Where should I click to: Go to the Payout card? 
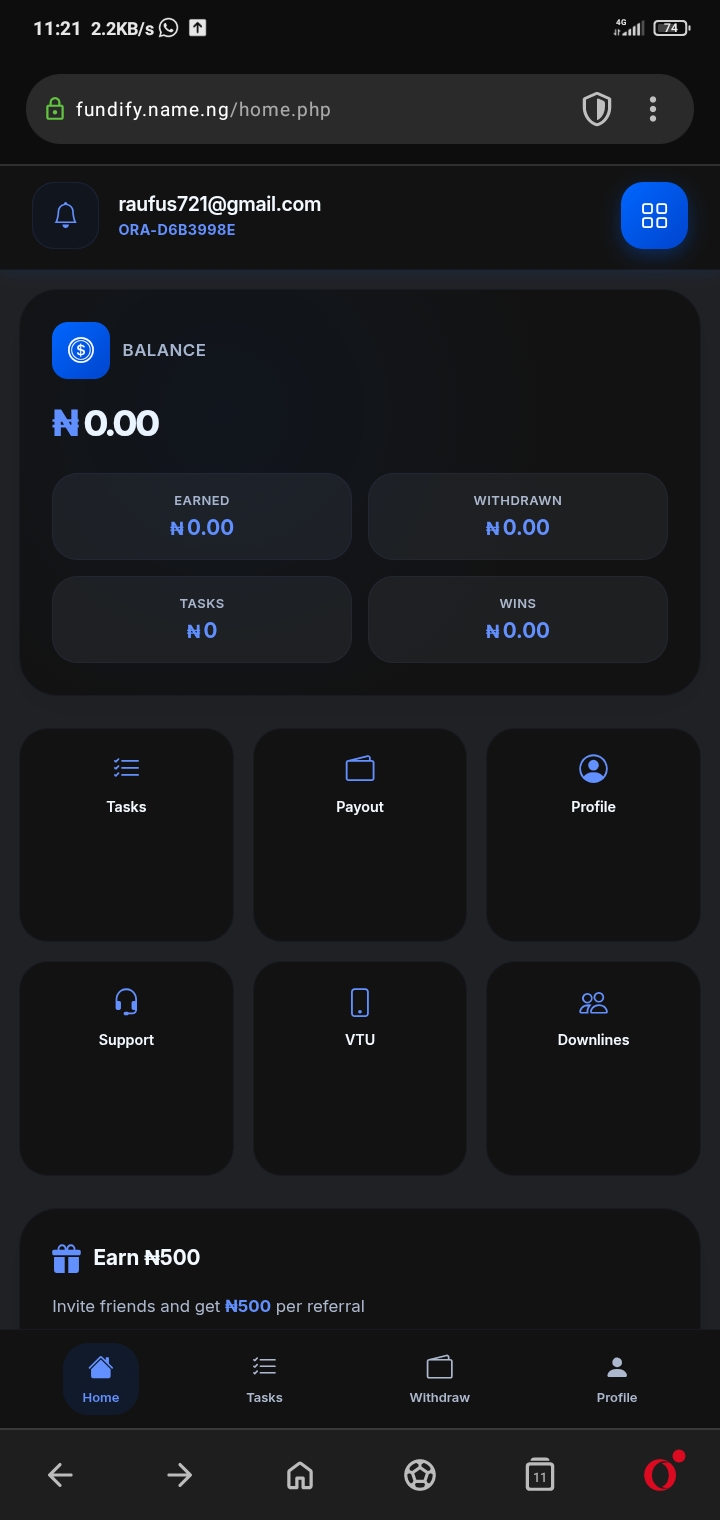coord(360,834)
